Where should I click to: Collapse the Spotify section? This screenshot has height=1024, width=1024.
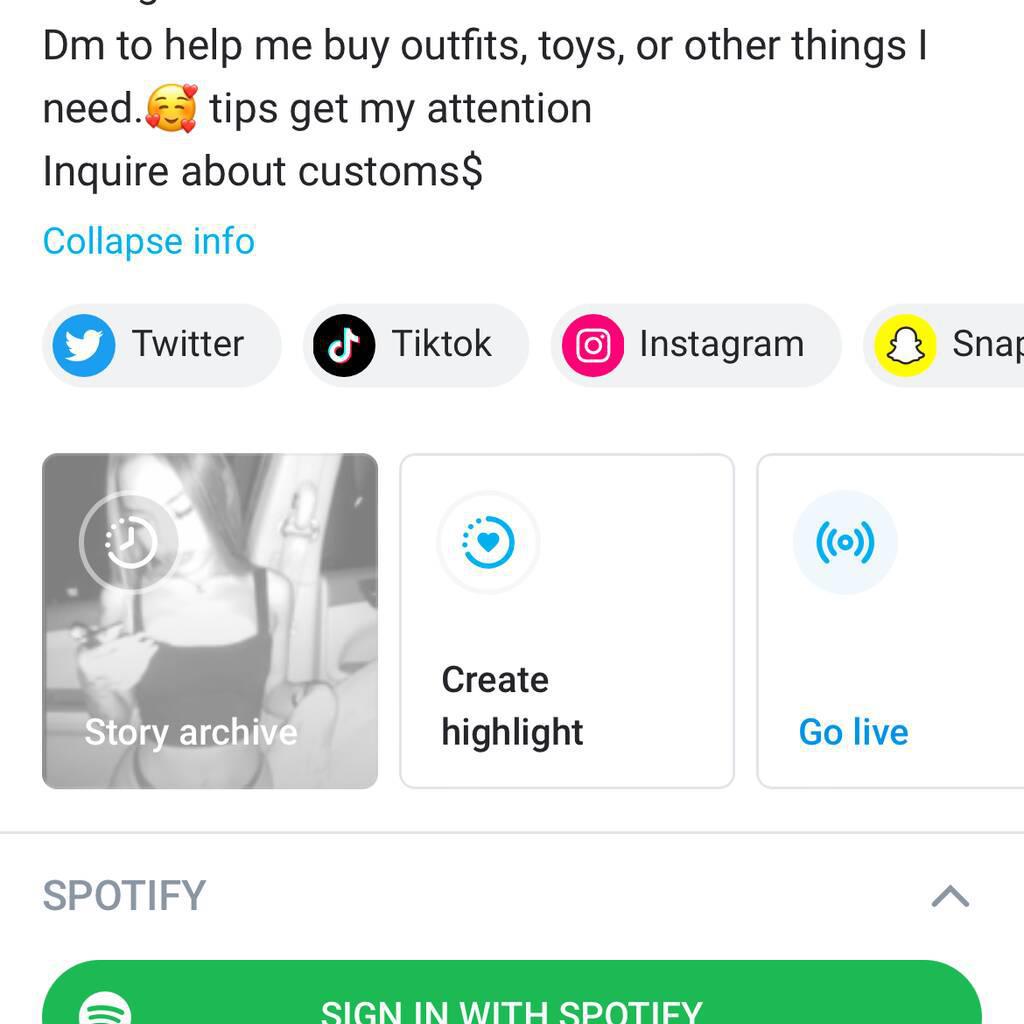(950, 896)
